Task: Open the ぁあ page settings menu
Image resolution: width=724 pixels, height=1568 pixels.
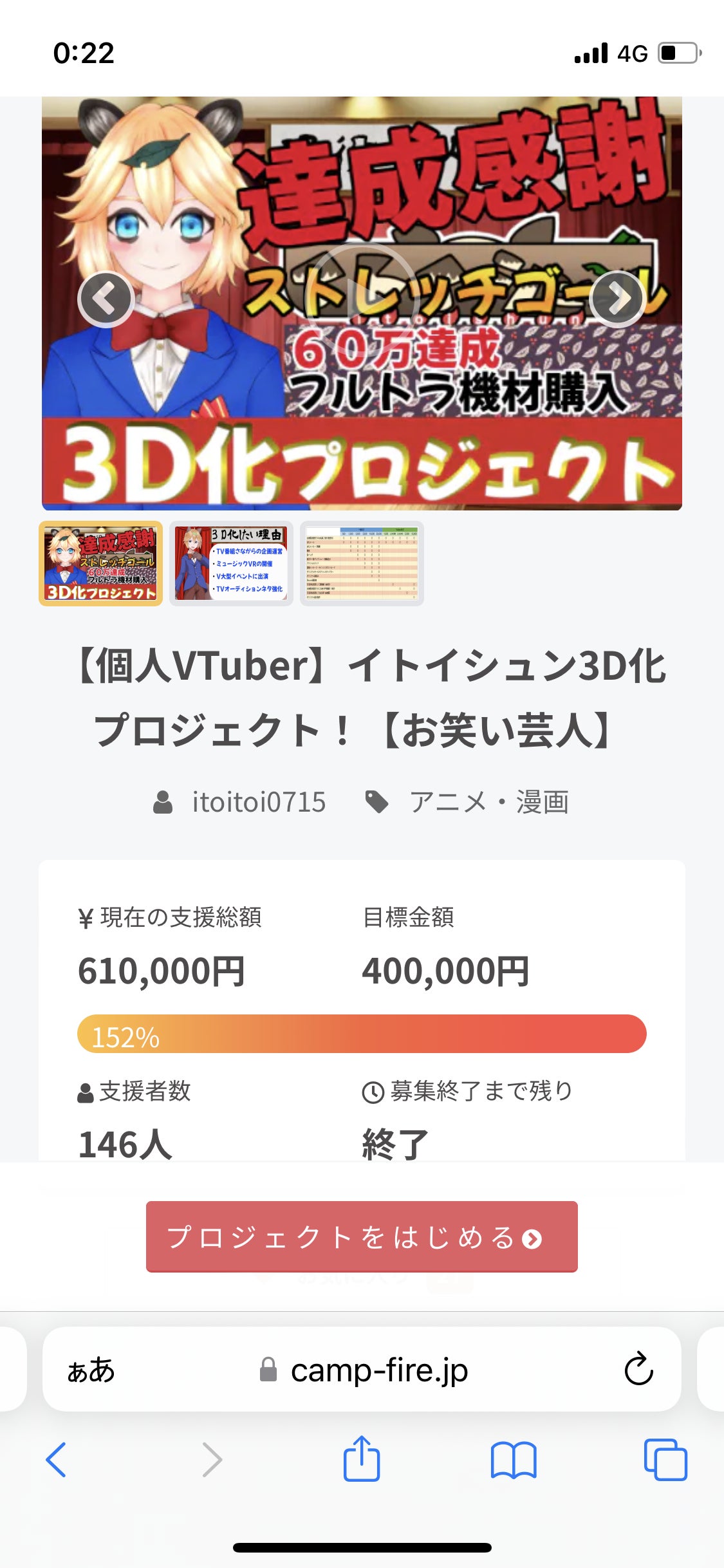Action: 91,1370
